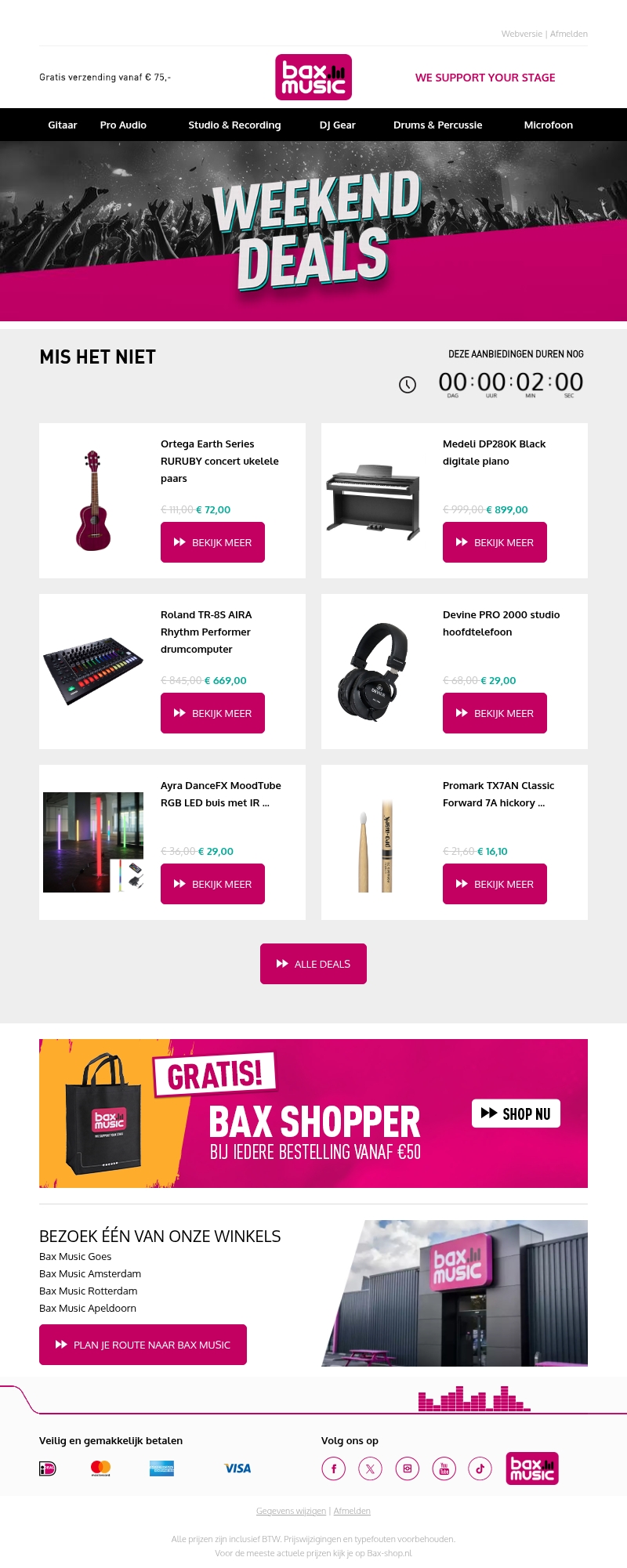Visit the Bax Music Facebook page
The width and height of the screenshot is (627, 1568).
pos(333,1468)
